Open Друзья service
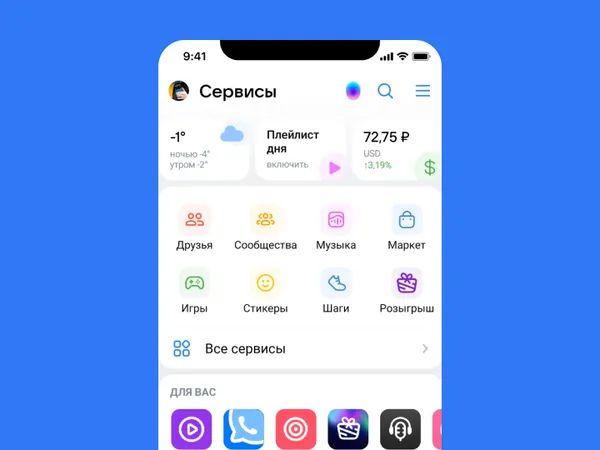600x450 pixels. point(194,229)
